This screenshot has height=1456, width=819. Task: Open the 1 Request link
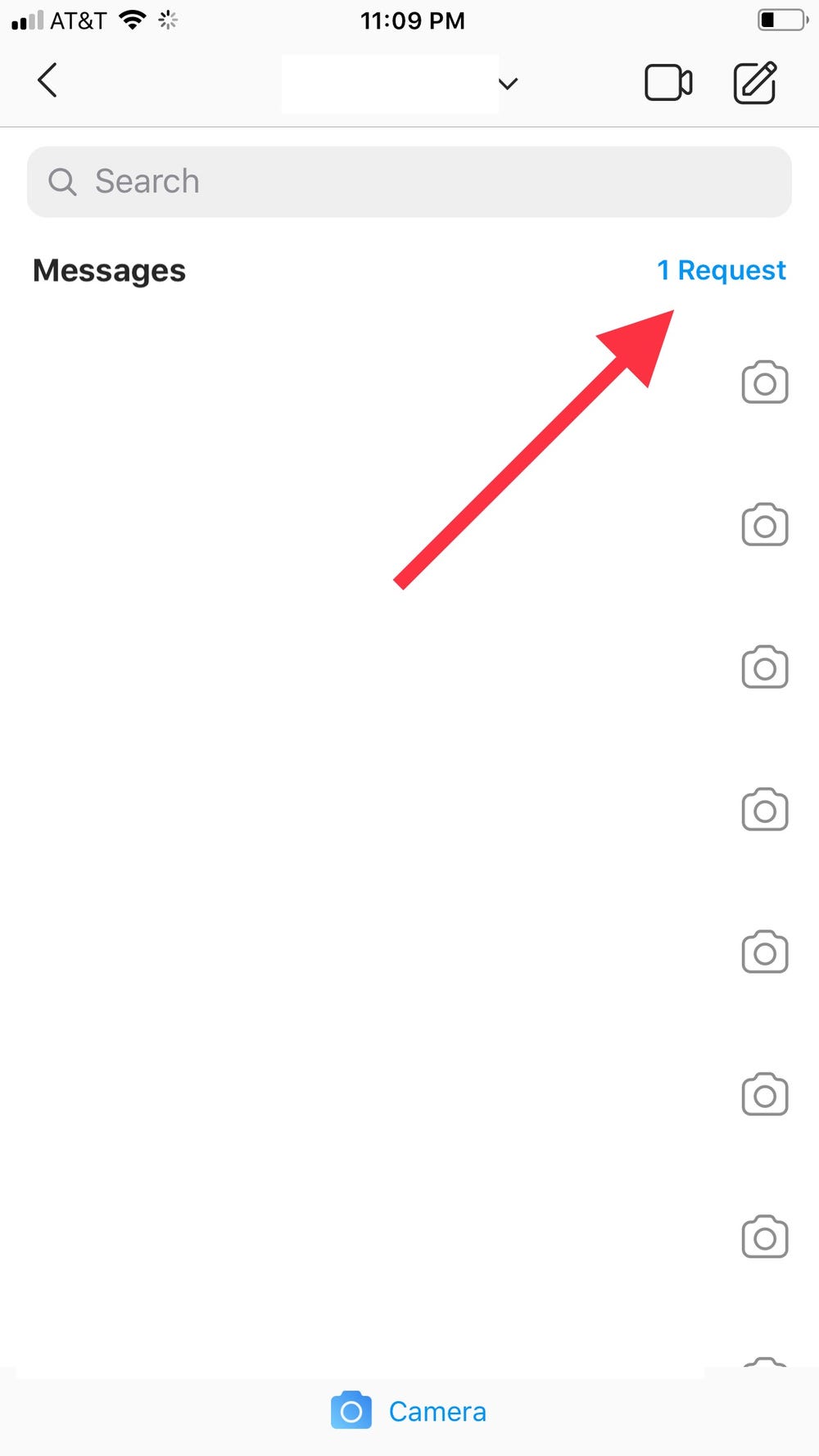(721, 270)
